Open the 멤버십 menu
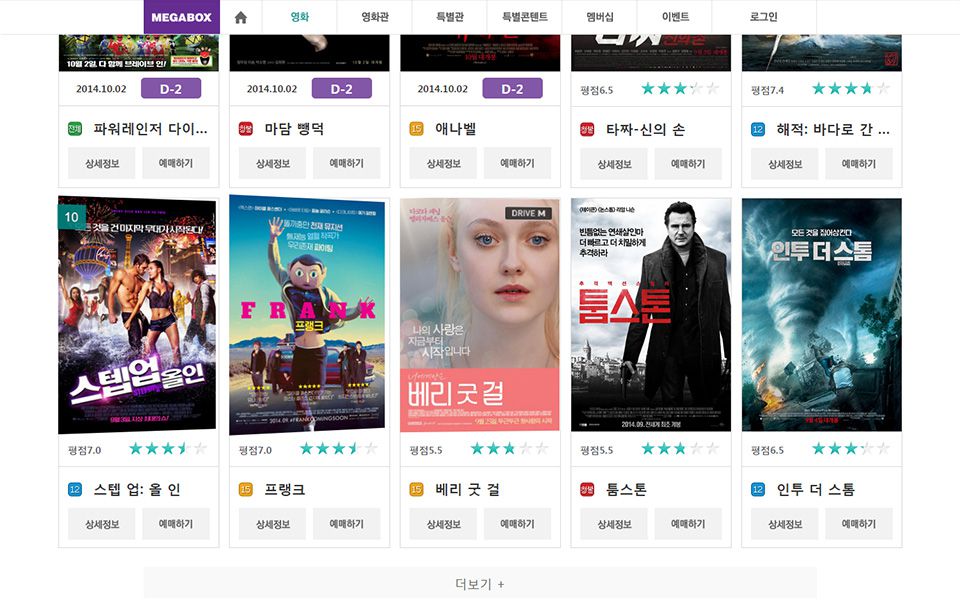This screenshot has height=600, width=960. [x=600, y=17]
